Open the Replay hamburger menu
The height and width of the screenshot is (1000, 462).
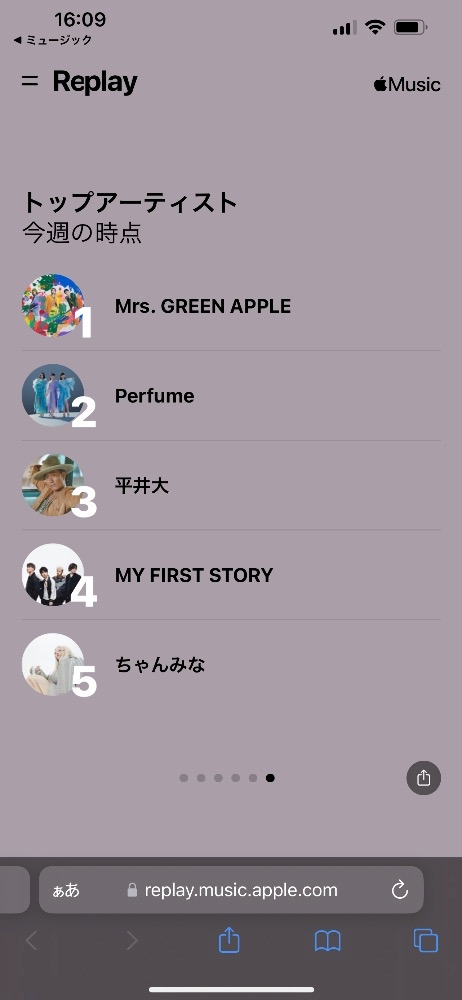tap(29, 82)
